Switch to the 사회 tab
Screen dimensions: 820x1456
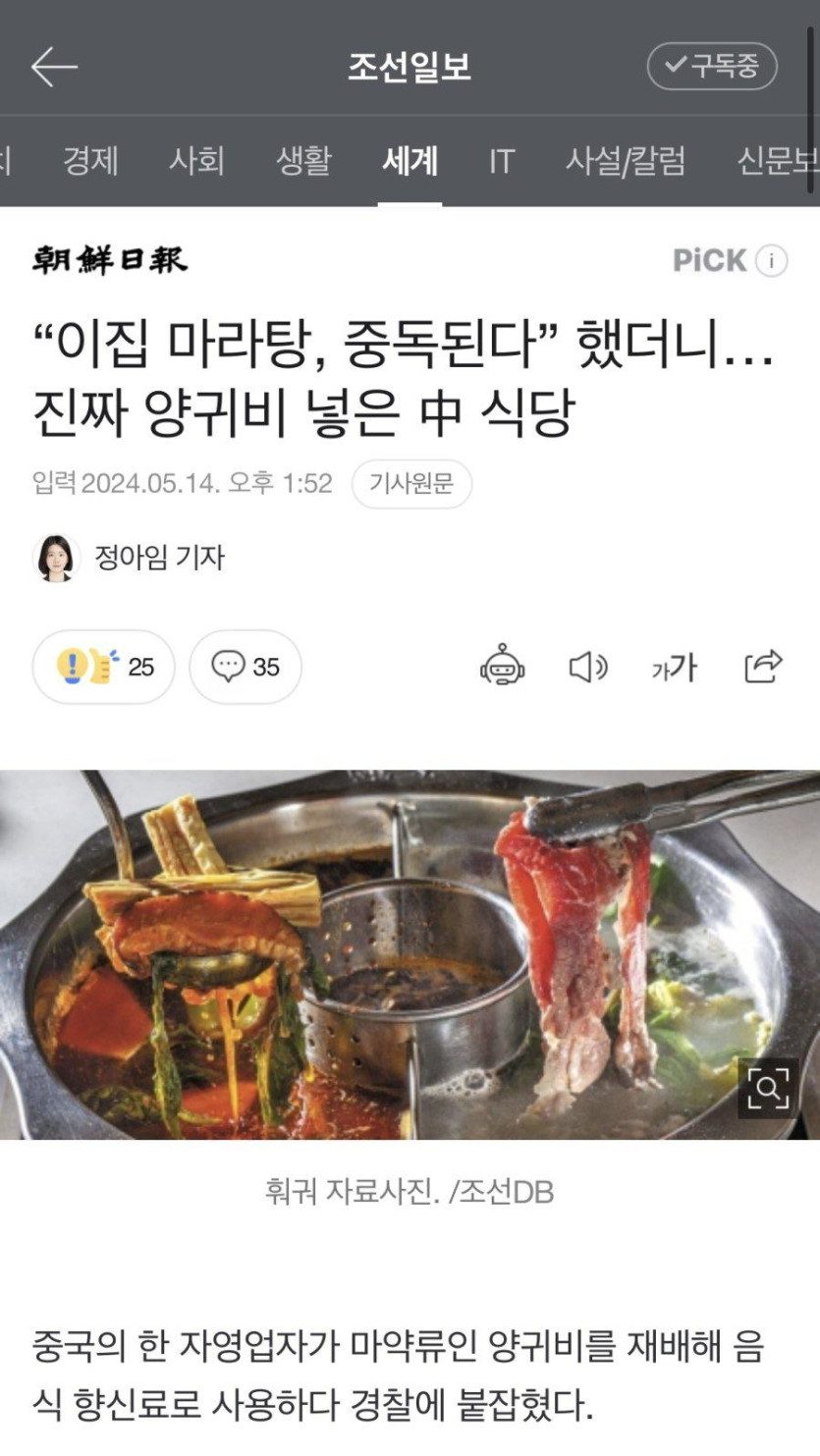tap(196, 160)
